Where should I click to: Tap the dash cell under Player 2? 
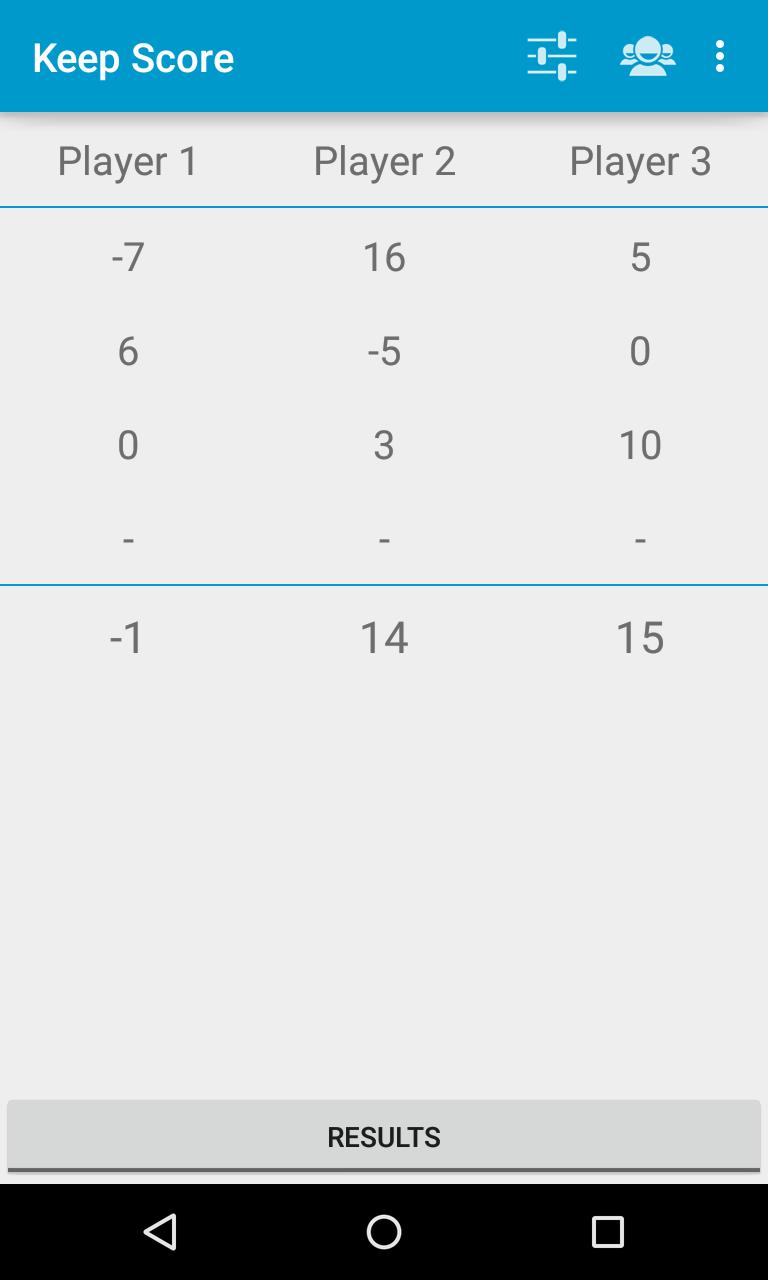tap(384, 537)
